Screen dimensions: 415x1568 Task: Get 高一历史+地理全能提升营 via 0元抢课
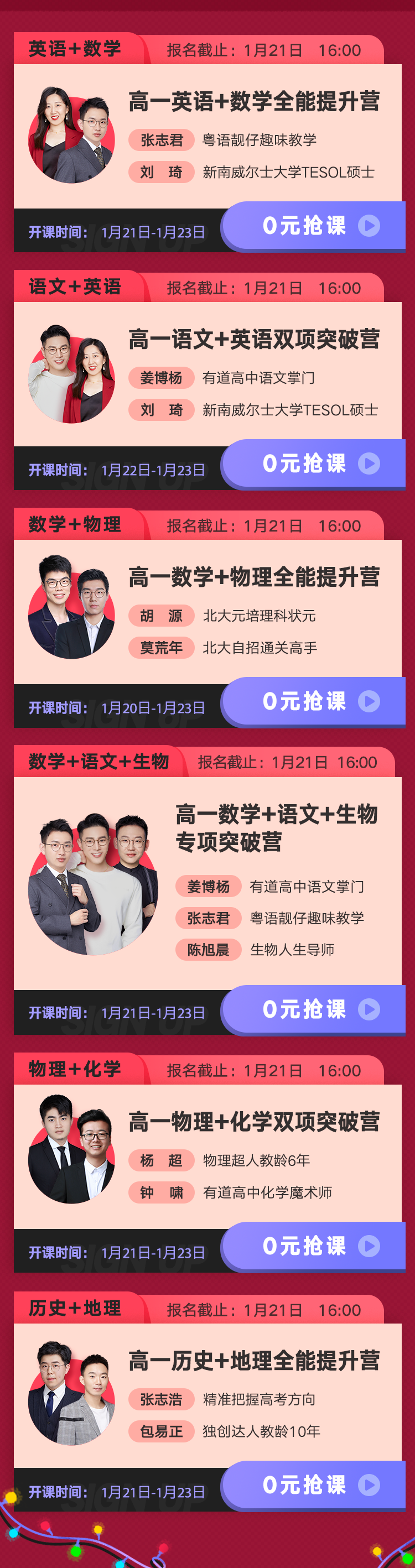(313, 1485)
